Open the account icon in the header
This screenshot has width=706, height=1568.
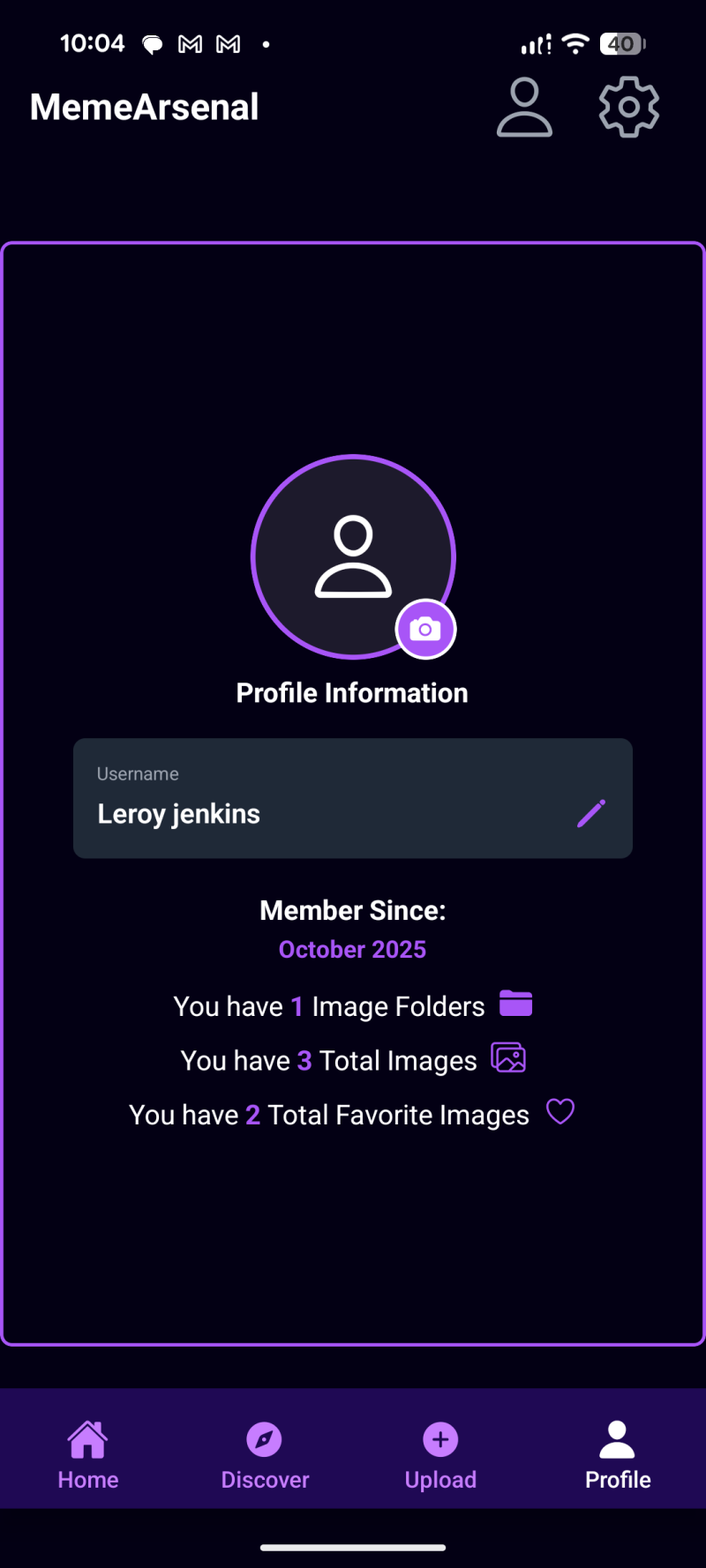tap(524, 108)
